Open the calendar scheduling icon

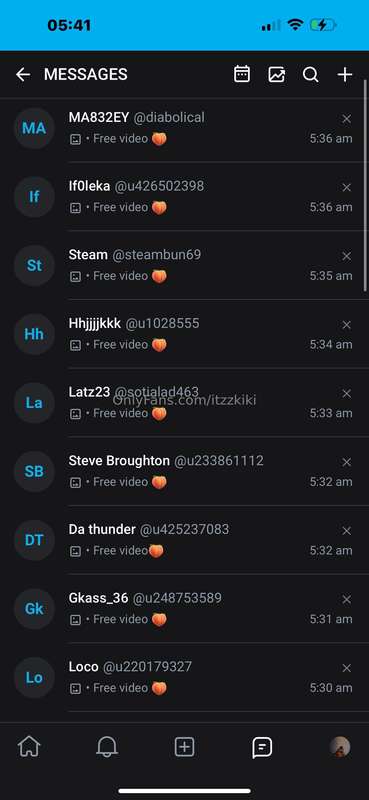[242, 74]
